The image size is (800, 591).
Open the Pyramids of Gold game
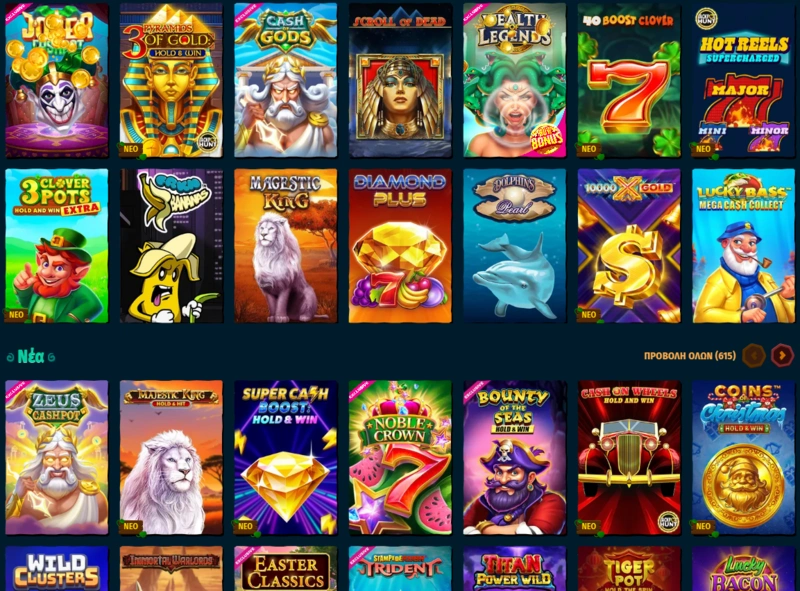pyautogui.click(x=171, y=80)
